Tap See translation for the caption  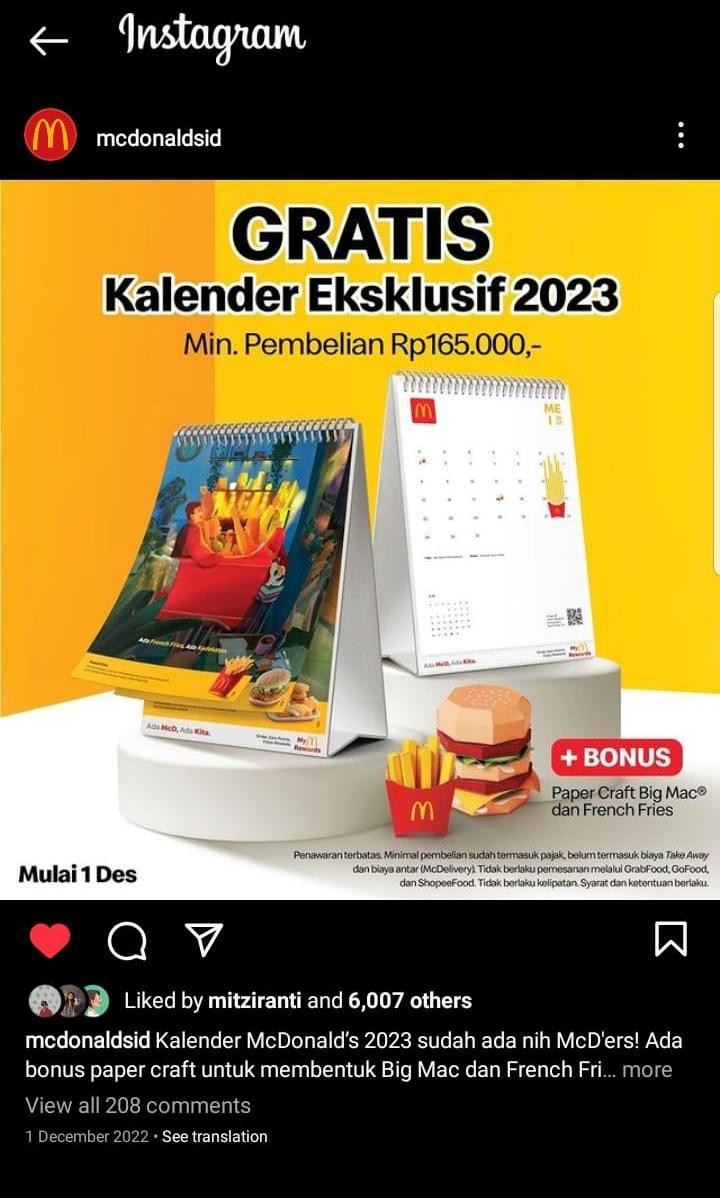point(215,1136)
